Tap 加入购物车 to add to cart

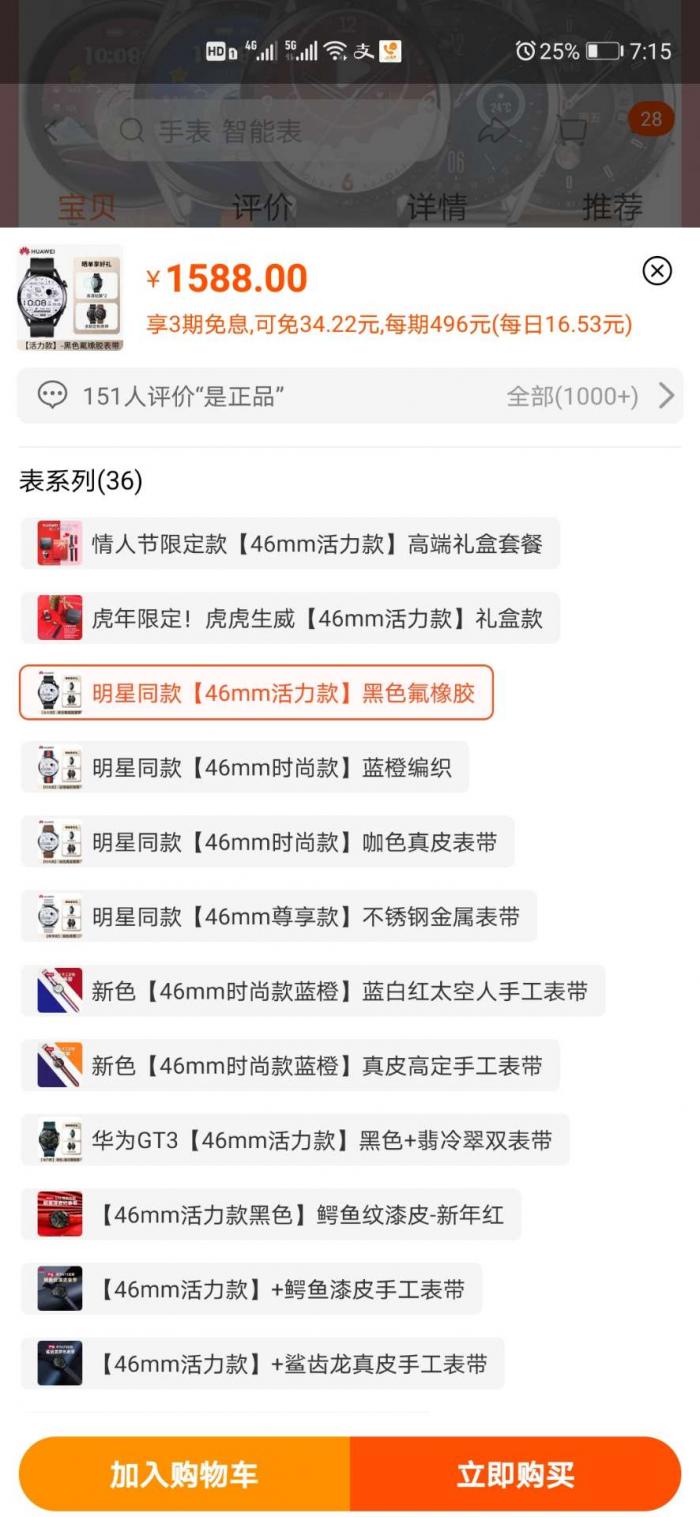tap(184, 1474)
